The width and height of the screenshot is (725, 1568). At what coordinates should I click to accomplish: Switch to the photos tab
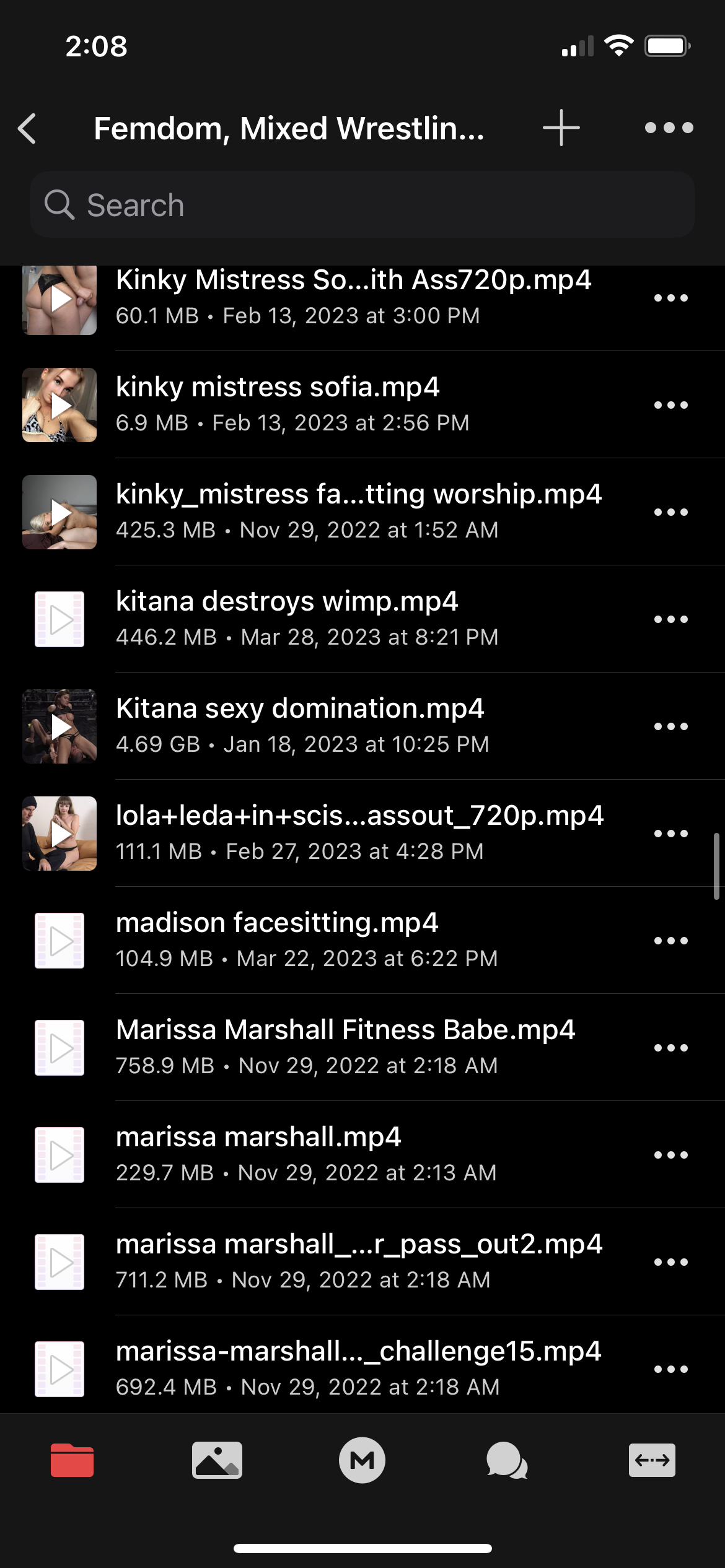(x=217, y=1460)
